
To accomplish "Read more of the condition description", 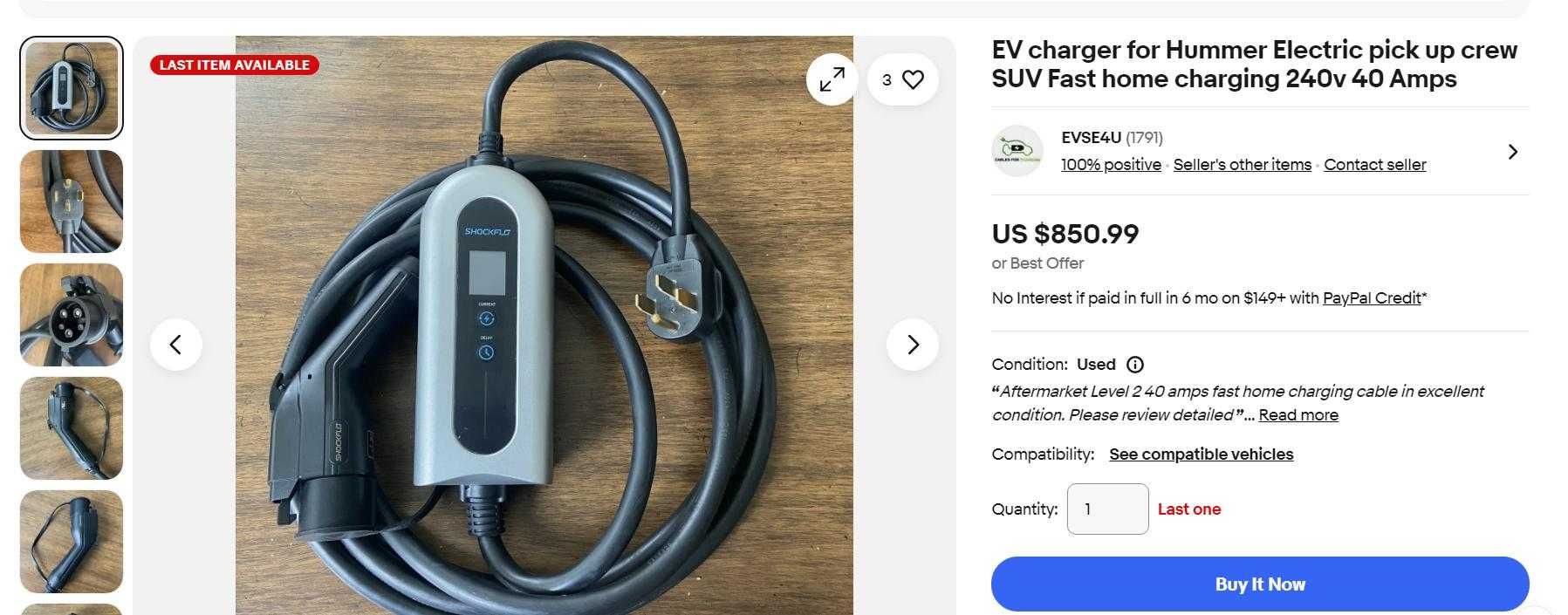I will pos(1298,415).
